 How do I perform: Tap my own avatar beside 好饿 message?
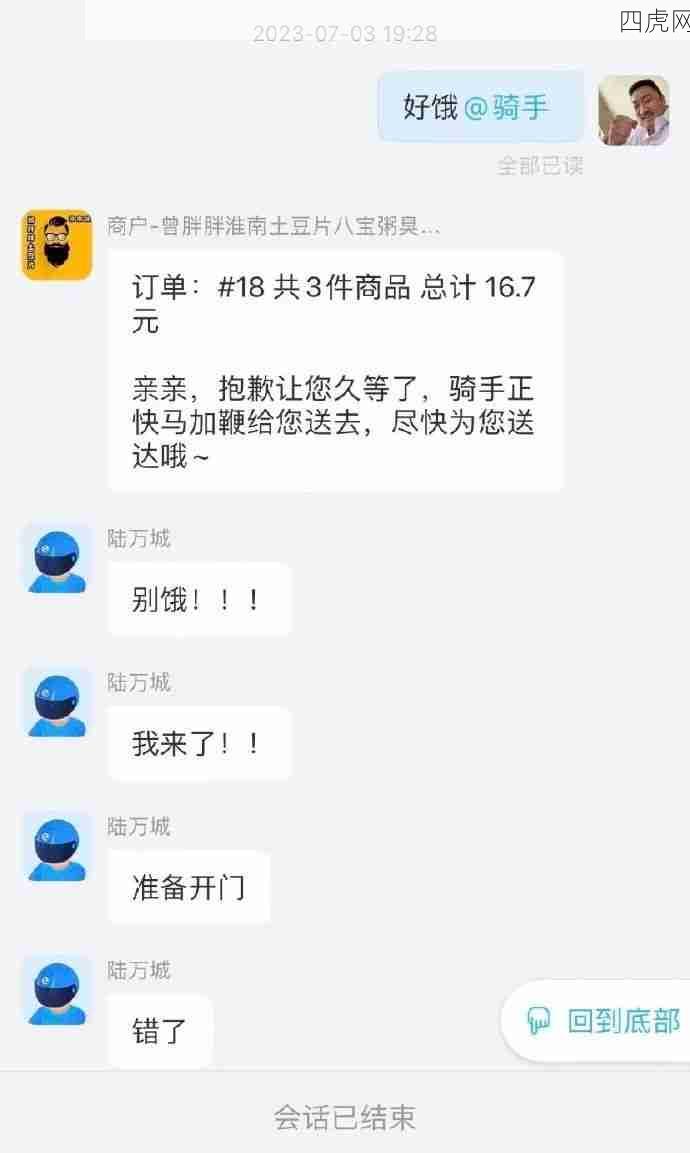[633, 110]
